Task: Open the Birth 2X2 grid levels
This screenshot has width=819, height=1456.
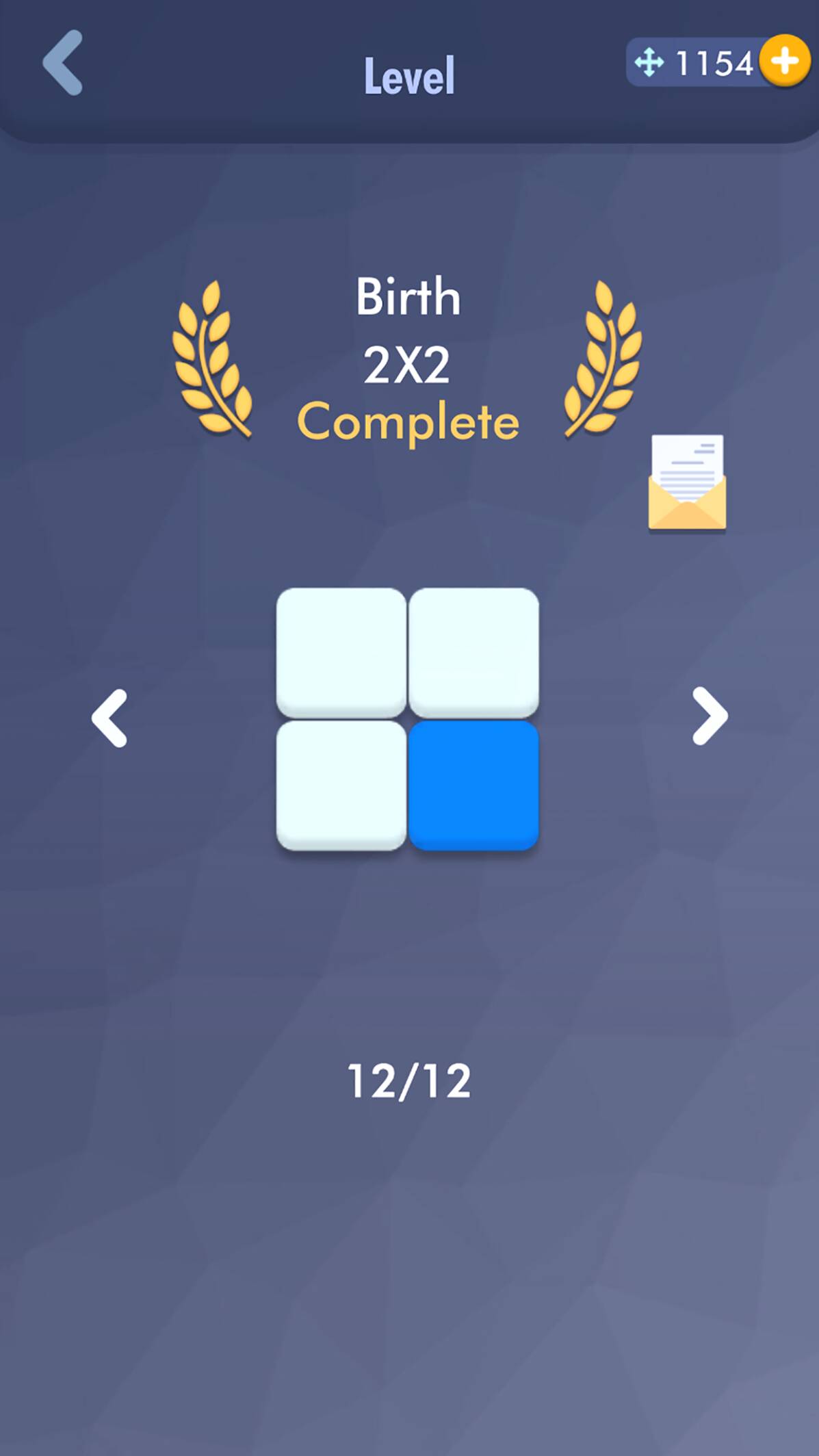Action: 407,719
